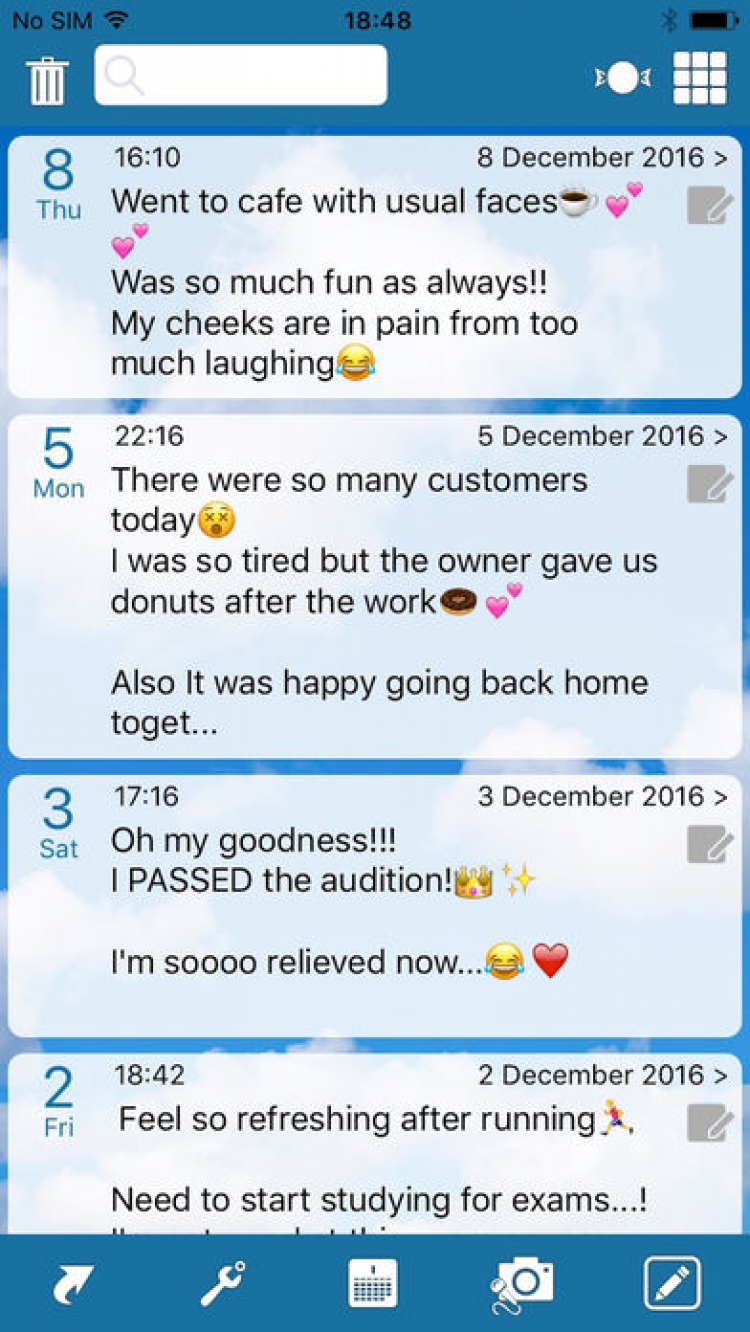Open settings via the wrench icon
The width and height of the screenshot is (750, 1332).
pos(223,1284)
